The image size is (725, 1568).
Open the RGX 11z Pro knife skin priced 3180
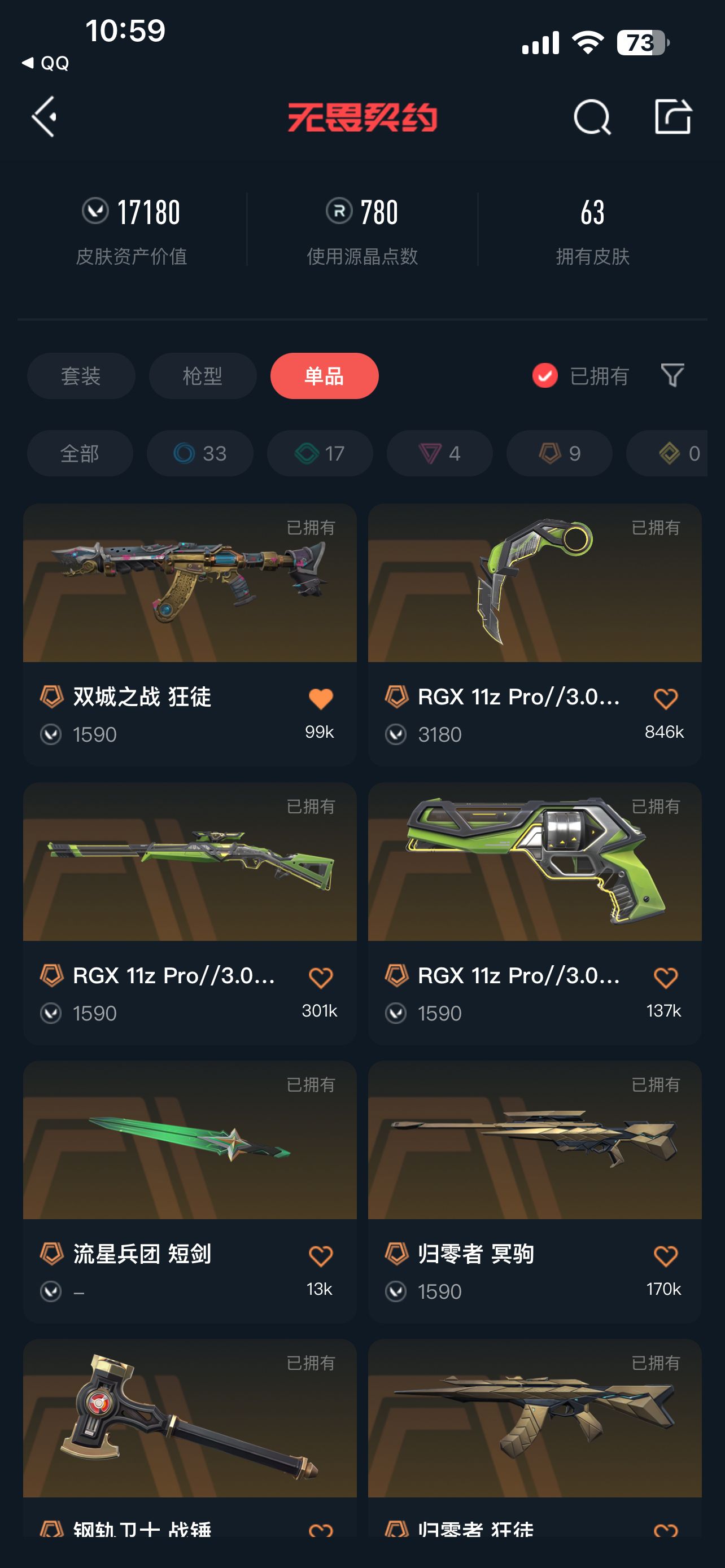(x=535, y=634)
